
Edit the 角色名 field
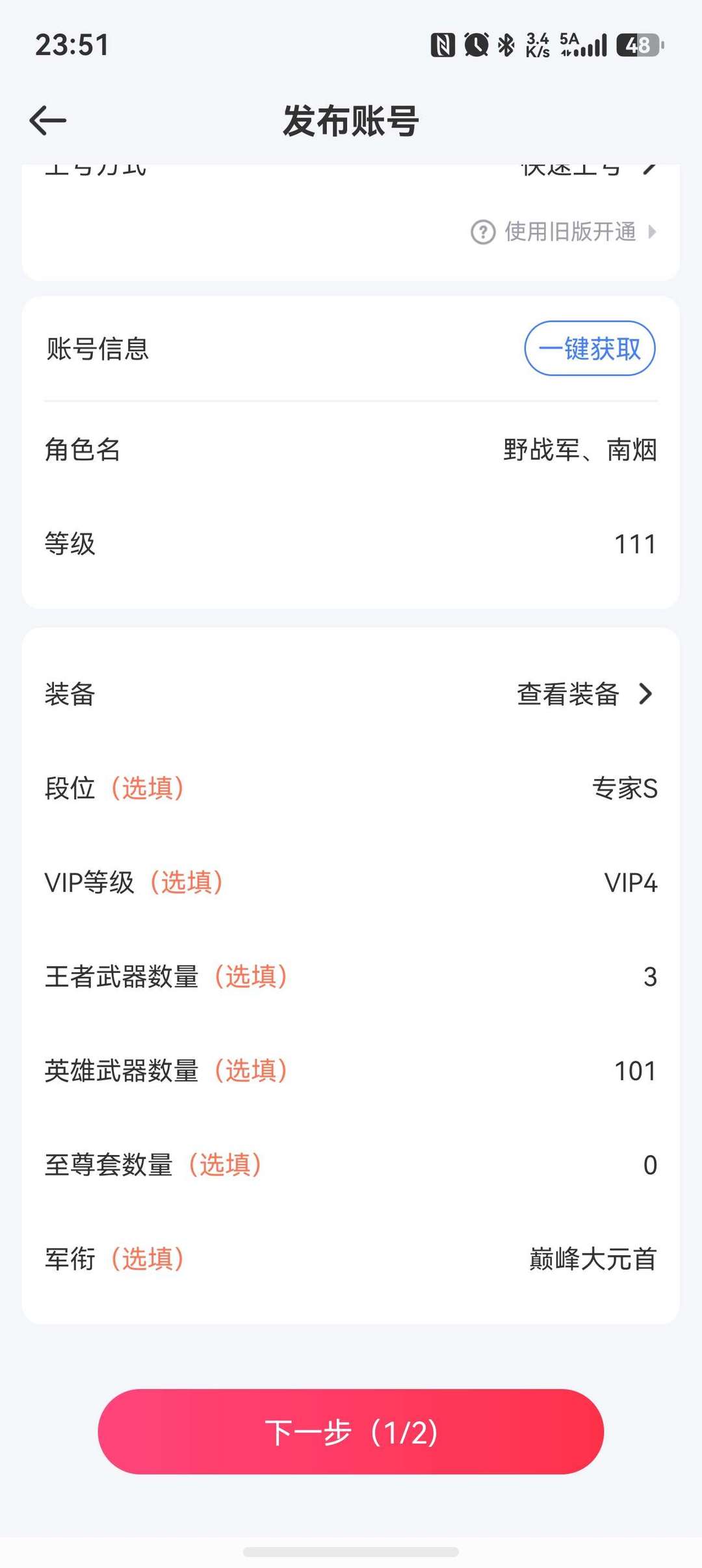click(579, 450)
